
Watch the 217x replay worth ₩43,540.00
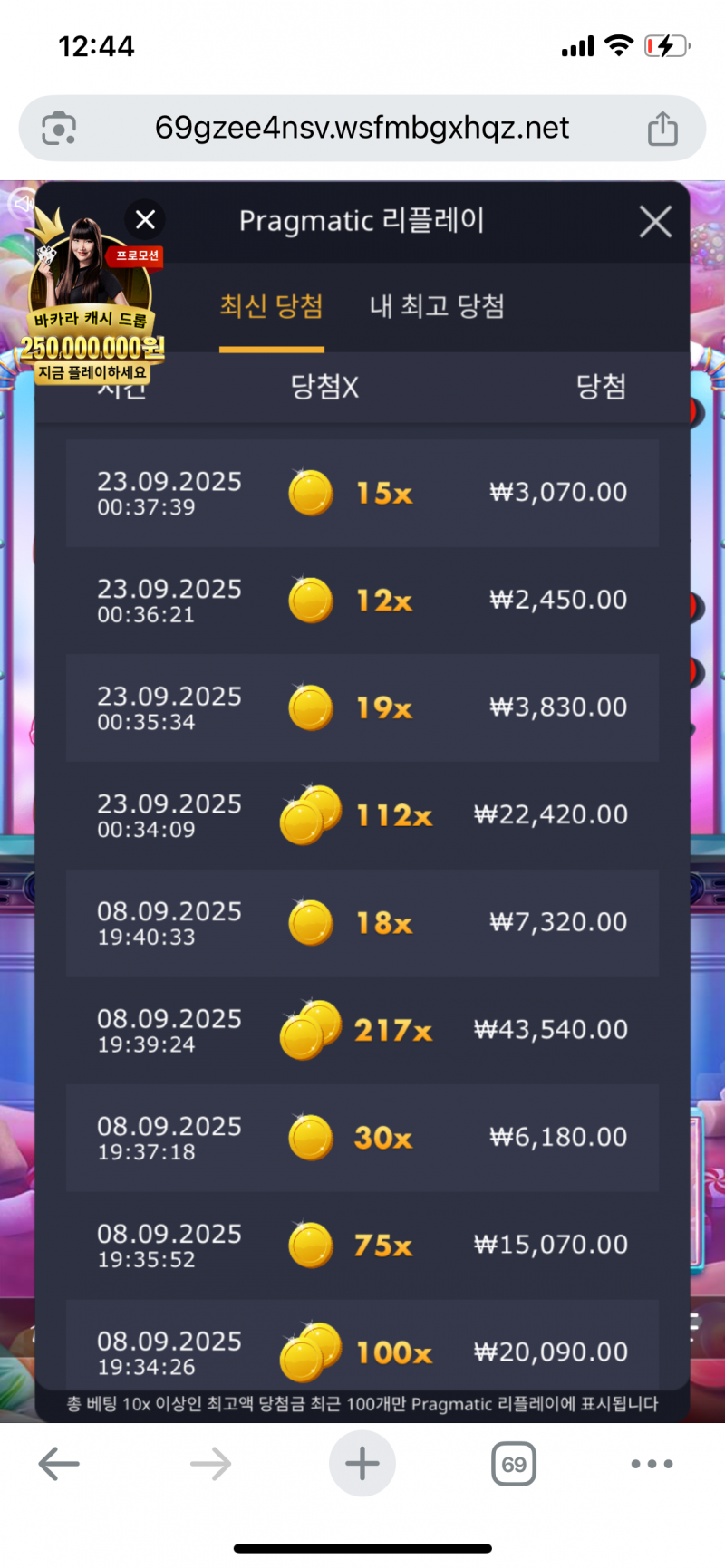tap(362, 1030)
